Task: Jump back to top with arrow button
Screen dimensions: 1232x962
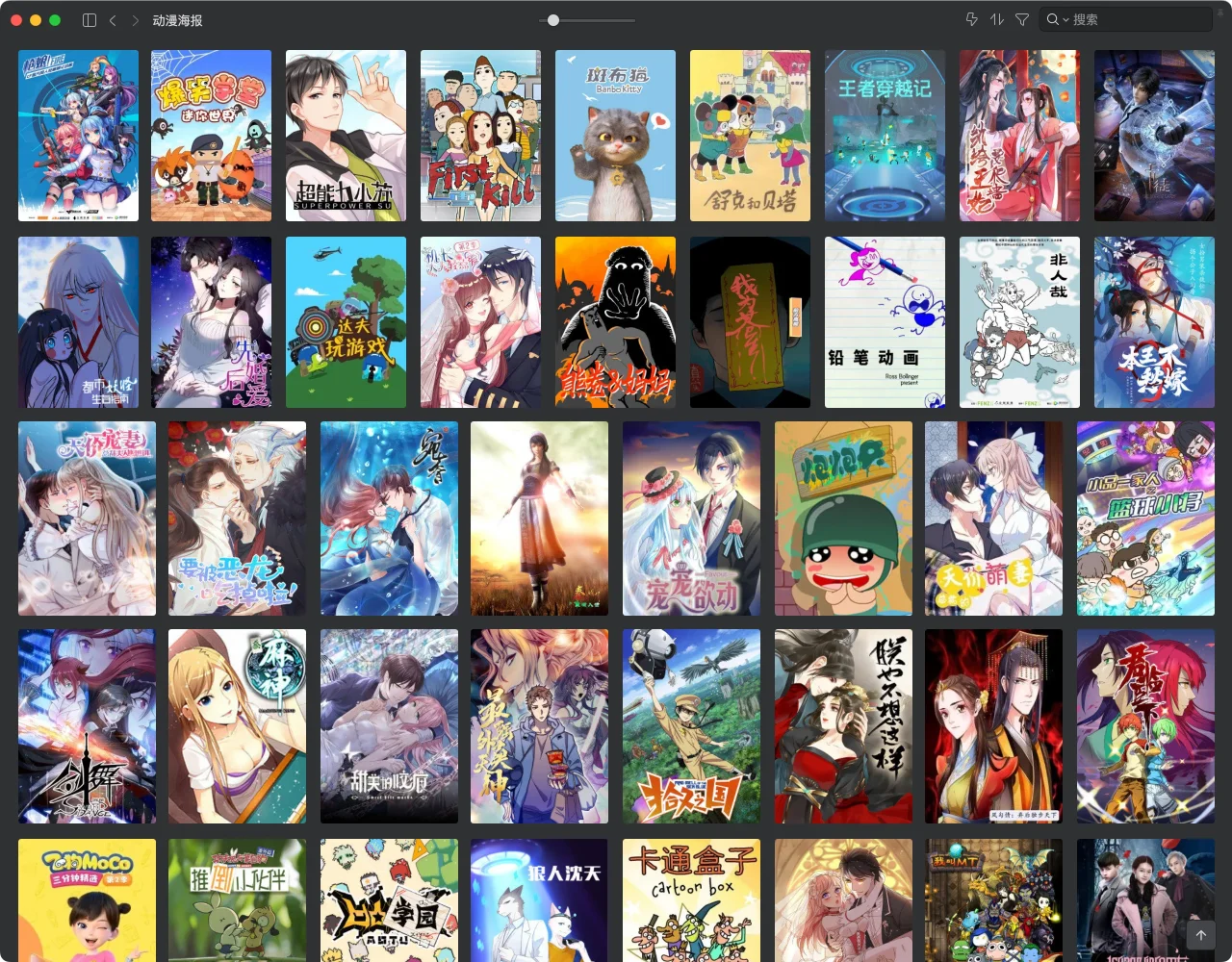Action: (x=1201, y=934)
